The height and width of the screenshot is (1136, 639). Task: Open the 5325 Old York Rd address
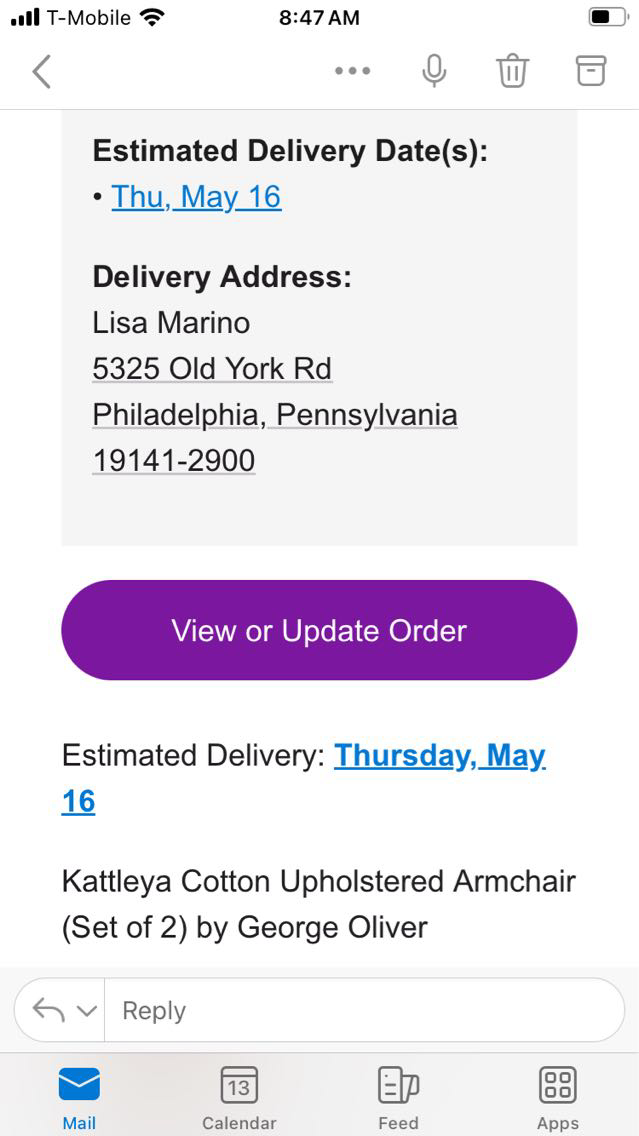tap(212, 369)
